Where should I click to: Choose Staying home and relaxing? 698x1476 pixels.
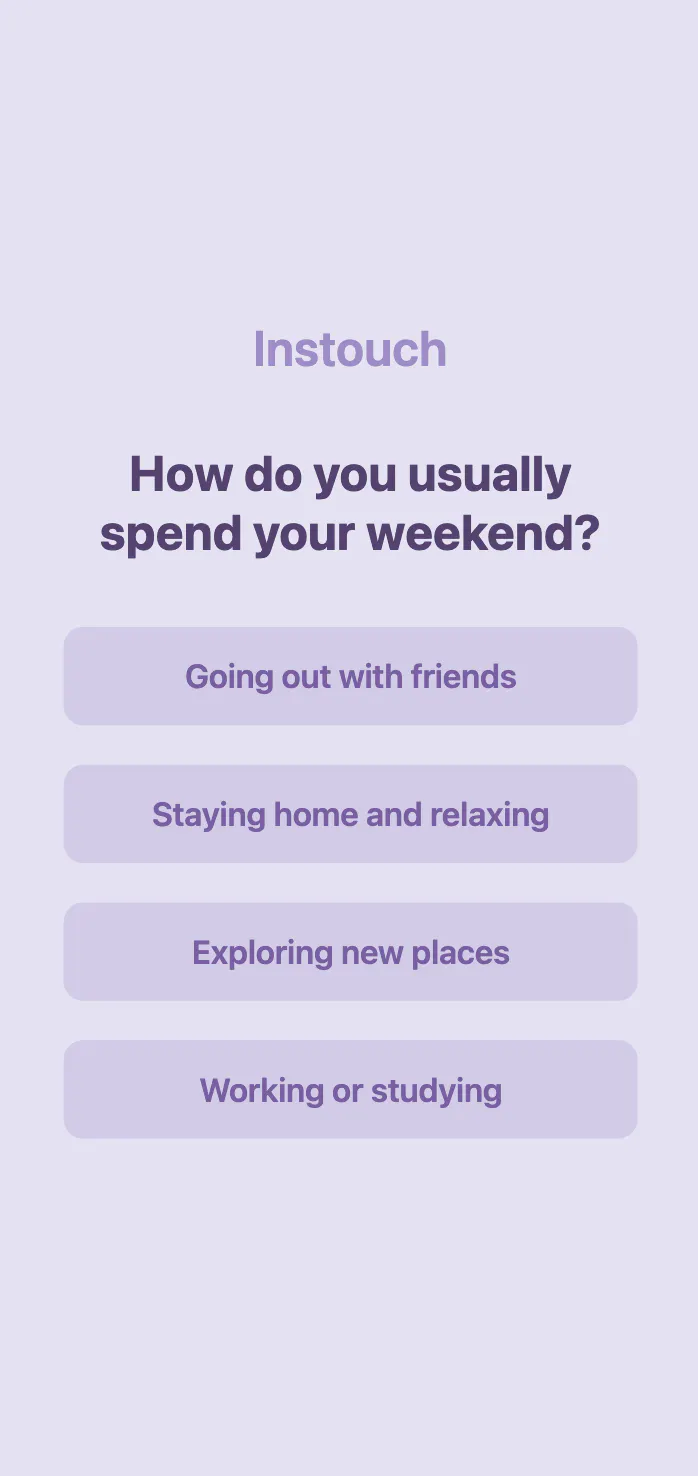click(x=350, y=814)
